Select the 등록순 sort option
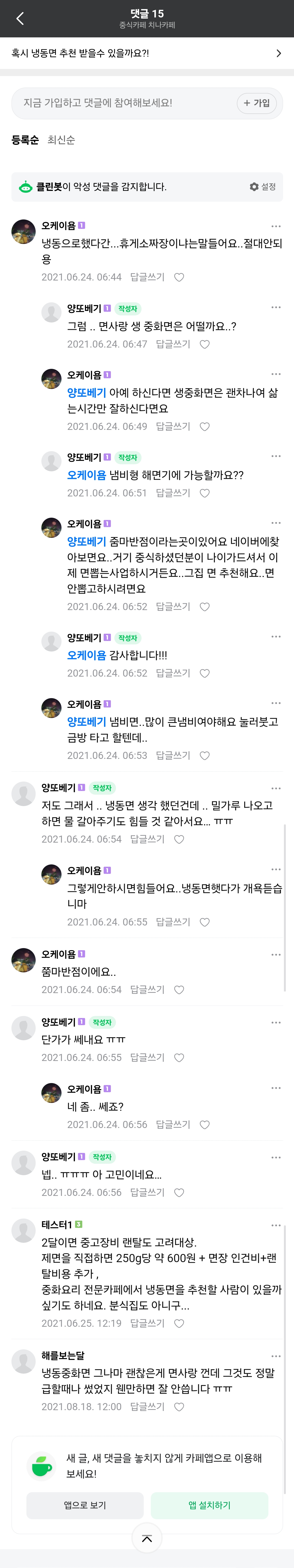Image resolution: width=294 pixels, height=1568 pixels. (25, 140)
